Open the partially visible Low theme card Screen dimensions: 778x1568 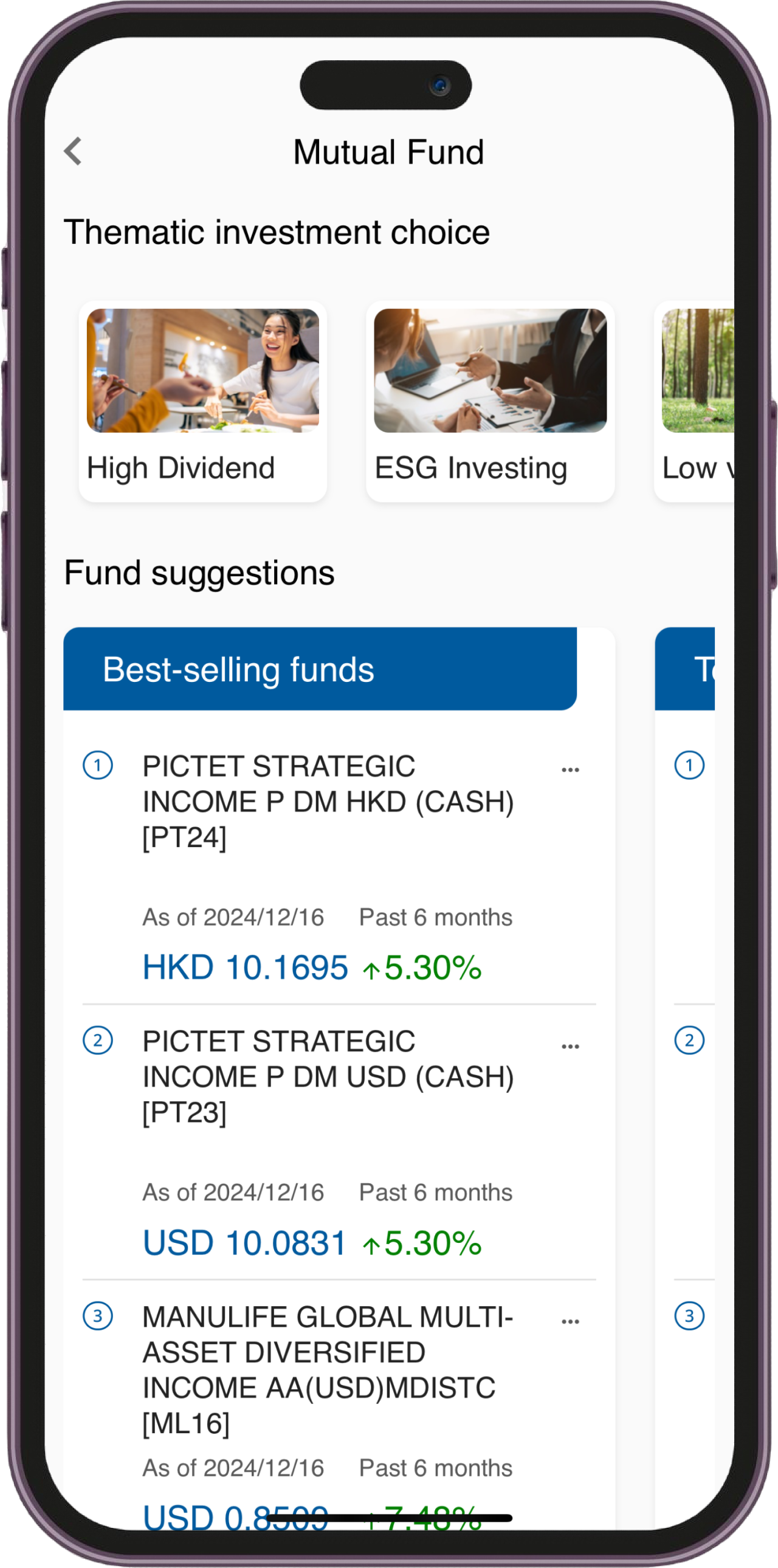(x=695, y=401)
